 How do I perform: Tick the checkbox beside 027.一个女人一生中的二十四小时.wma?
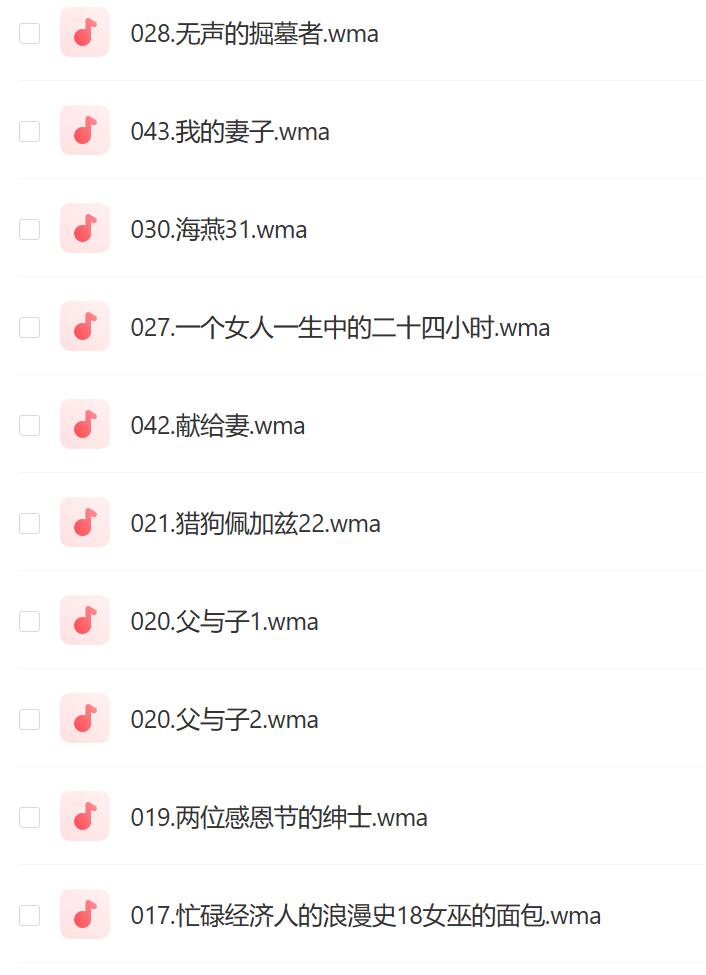[30, 328]
